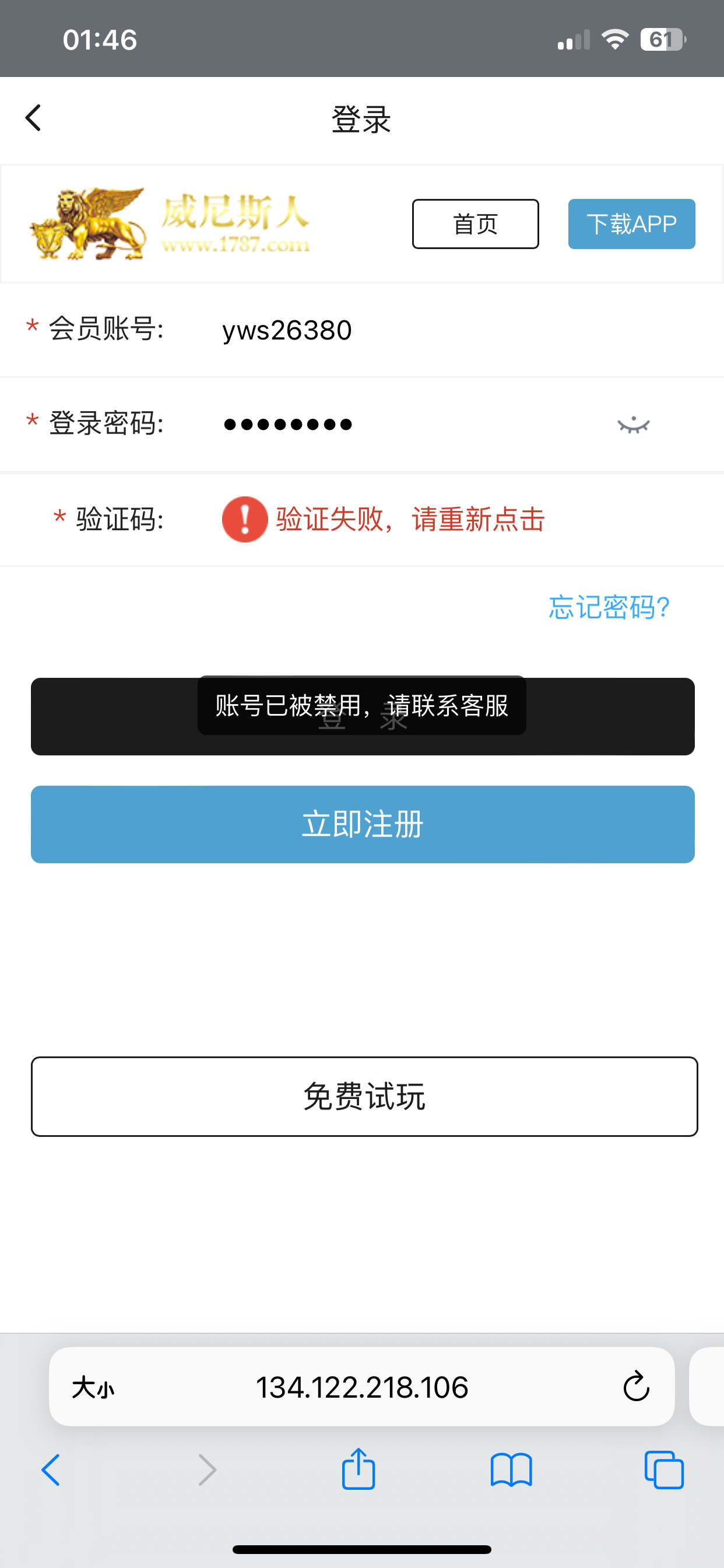This screenshot has width=724, height=1568.
Task: Open the Safari 大小 page settings menu
Action: 93,1388
